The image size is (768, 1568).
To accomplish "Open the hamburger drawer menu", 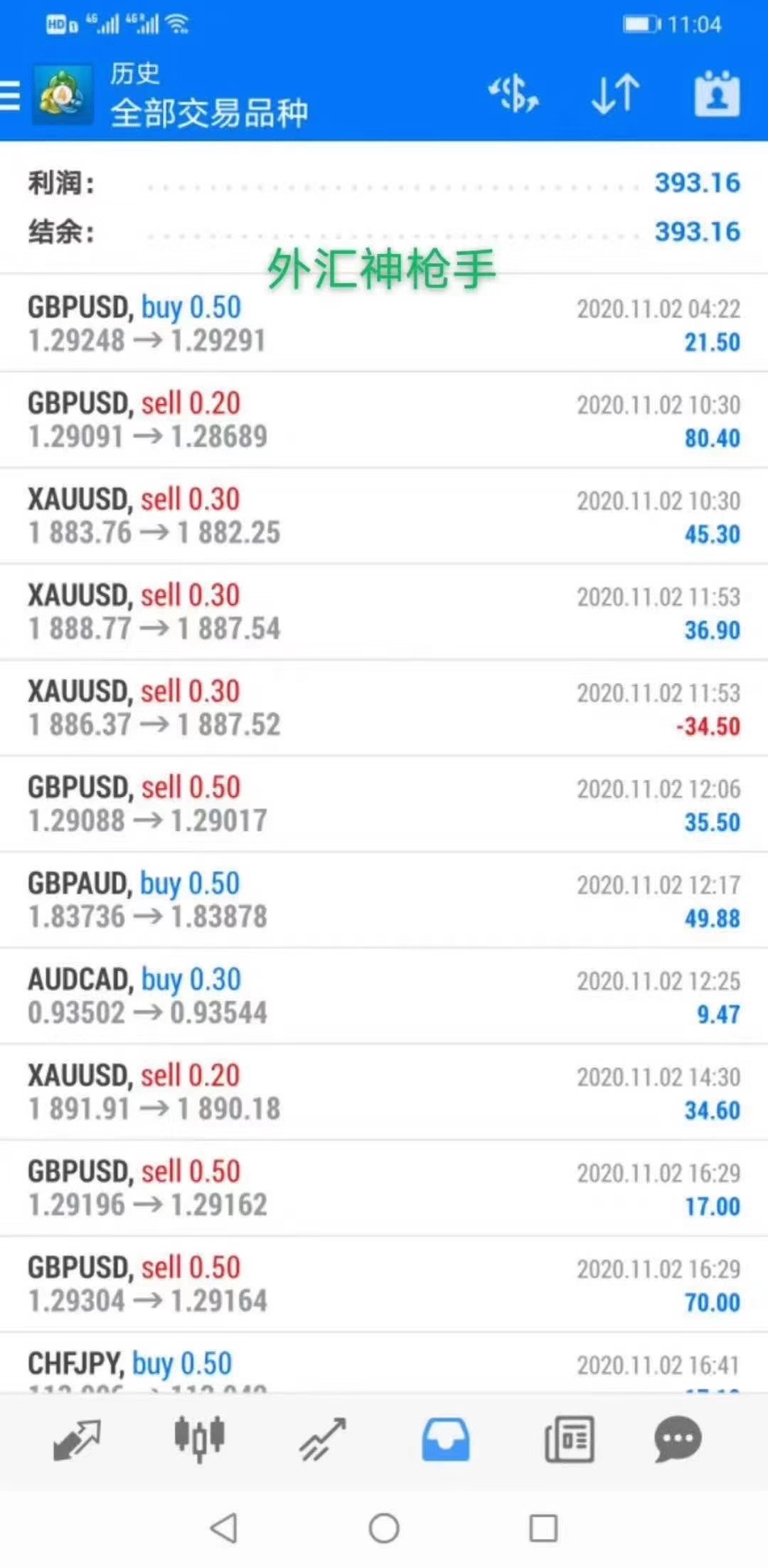I will click(10, 95).
